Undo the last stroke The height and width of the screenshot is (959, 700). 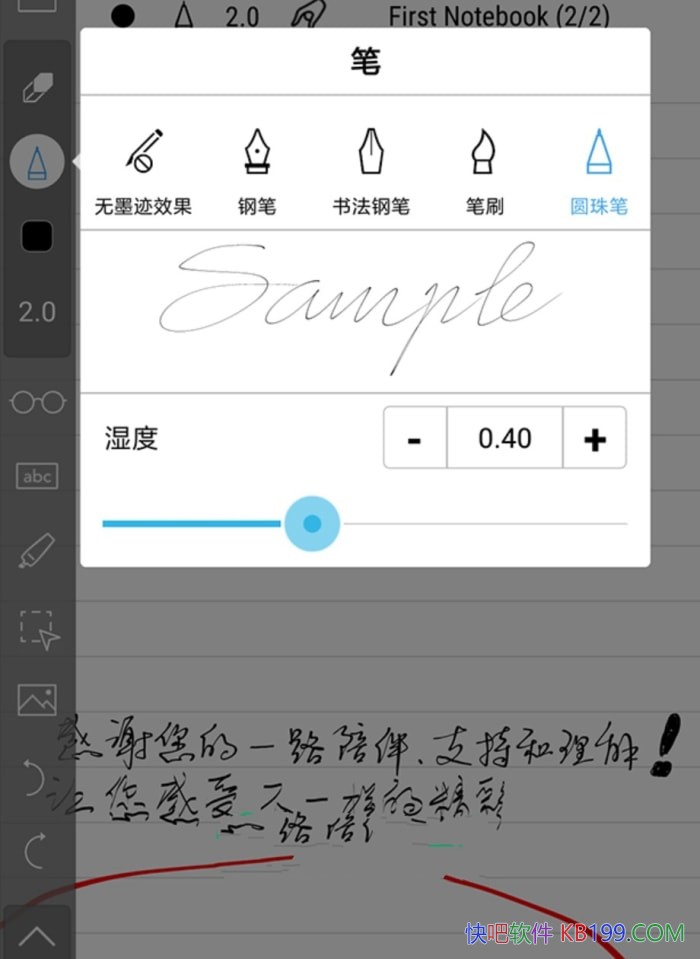tap(35, 777)
